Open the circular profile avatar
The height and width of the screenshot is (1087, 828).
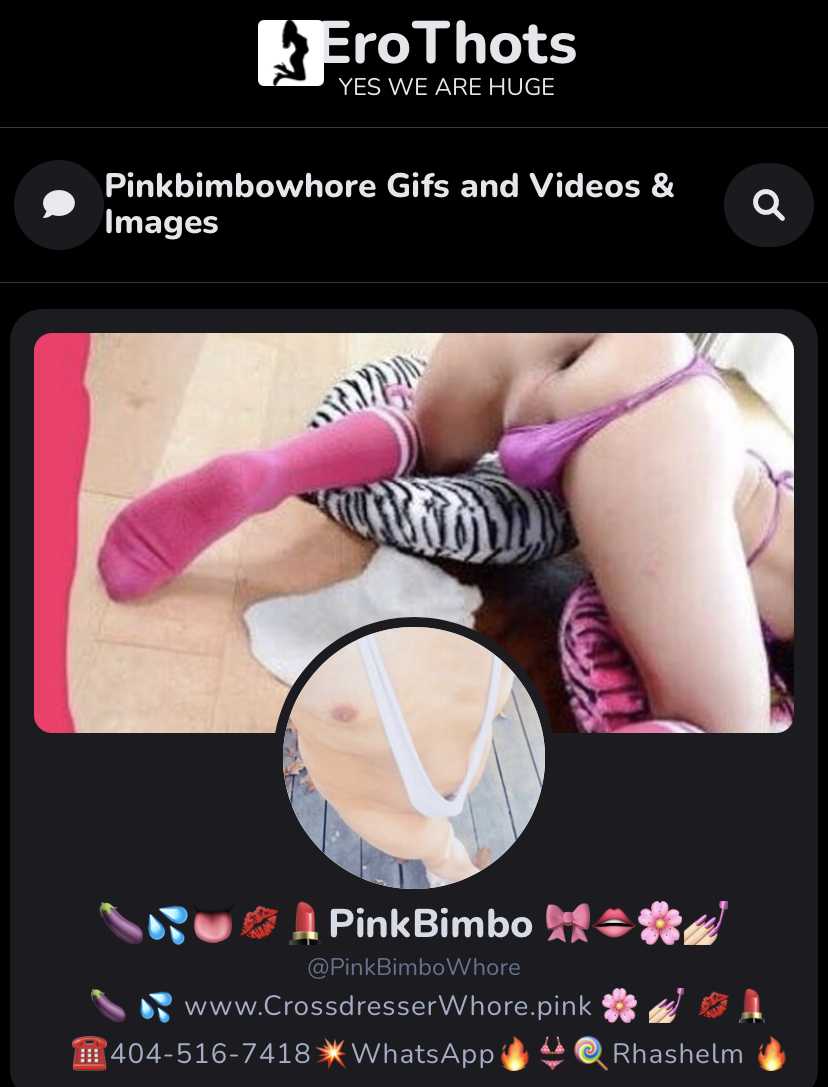click(414, 756)
